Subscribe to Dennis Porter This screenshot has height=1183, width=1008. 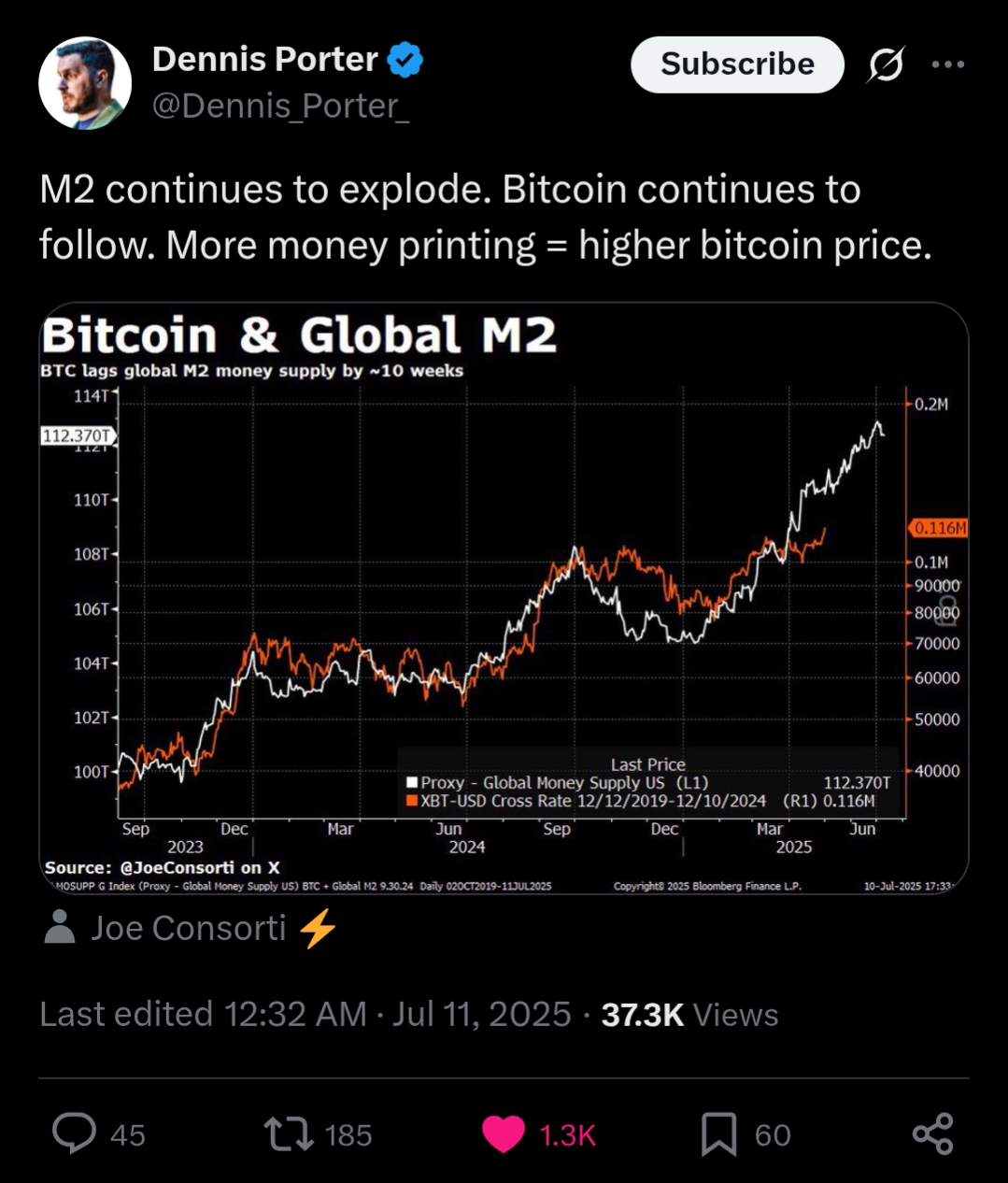(737, 64)
